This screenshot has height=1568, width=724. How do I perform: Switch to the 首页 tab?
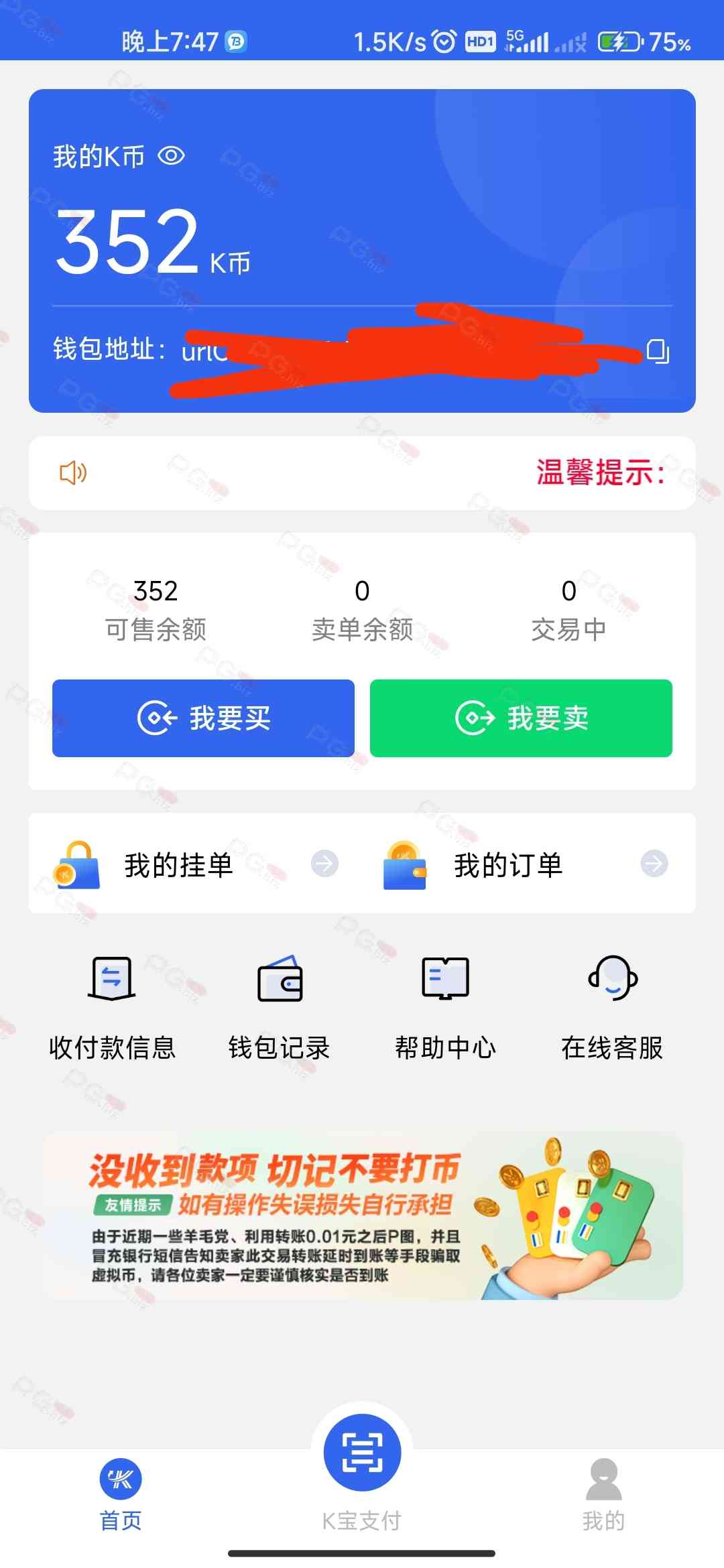(121, 1490)
